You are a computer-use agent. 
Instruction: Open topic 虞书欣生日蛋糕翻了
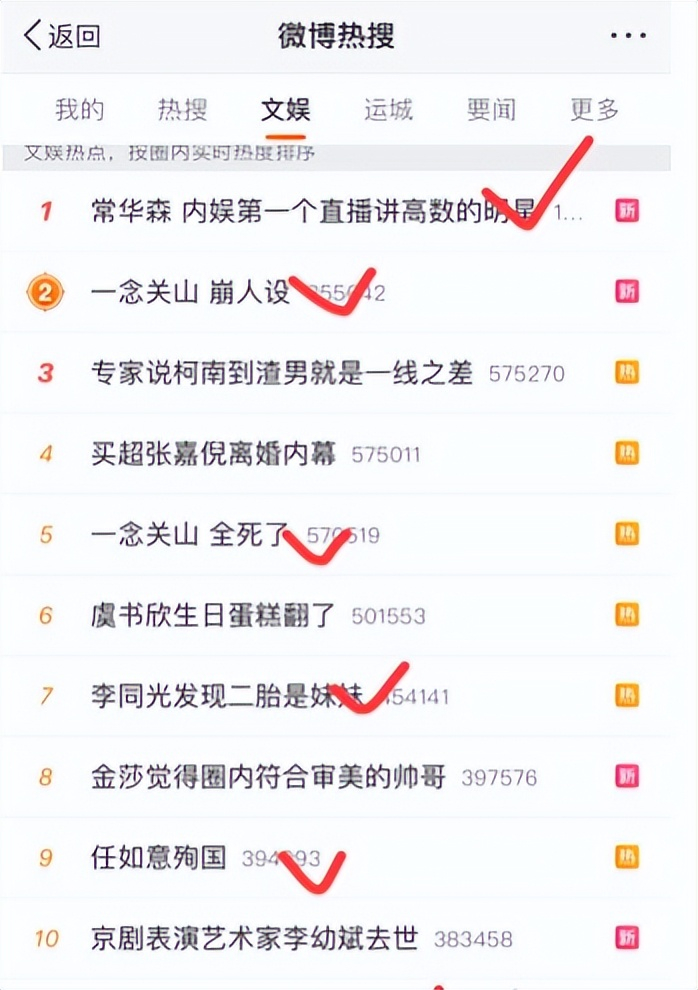click(213, 615)
